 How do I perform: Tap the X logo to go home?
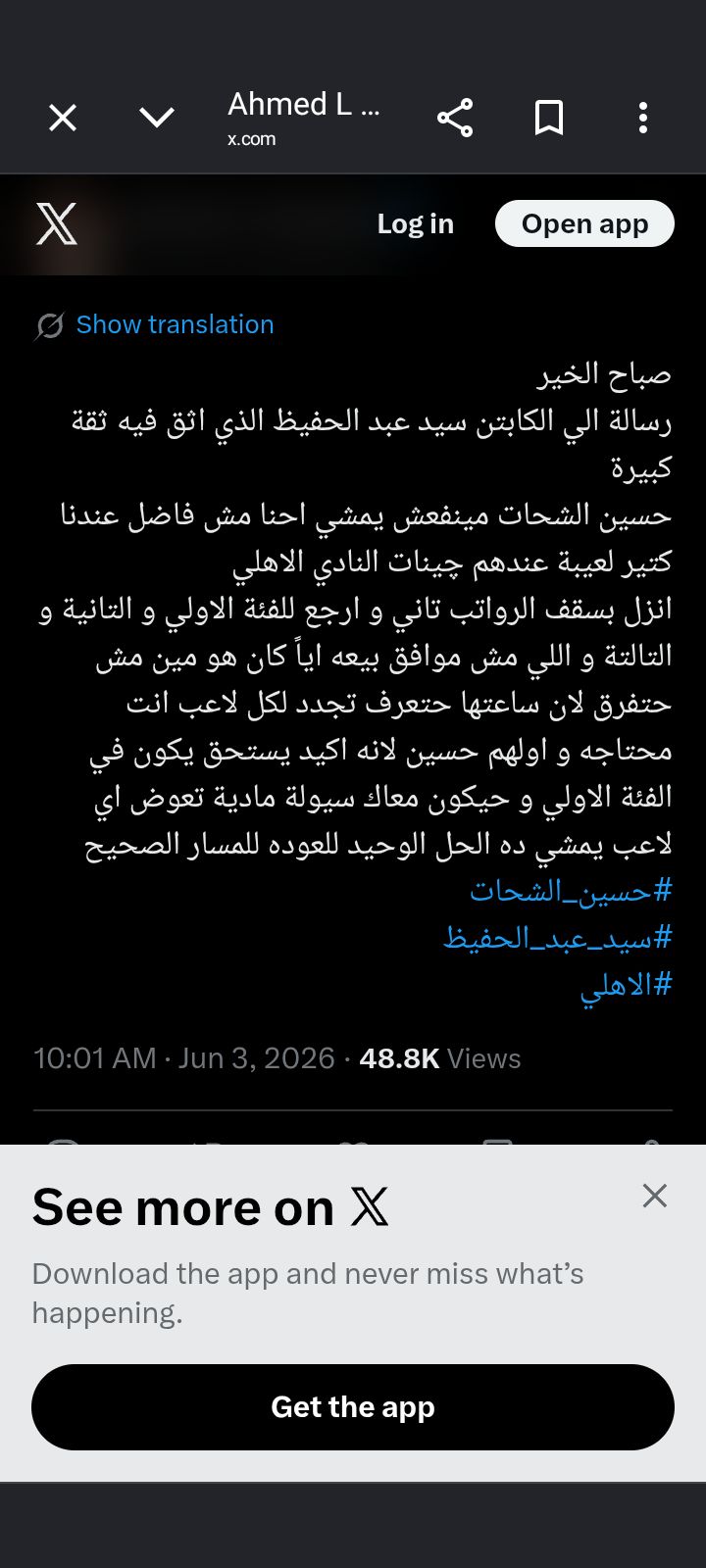coord(57,224)
